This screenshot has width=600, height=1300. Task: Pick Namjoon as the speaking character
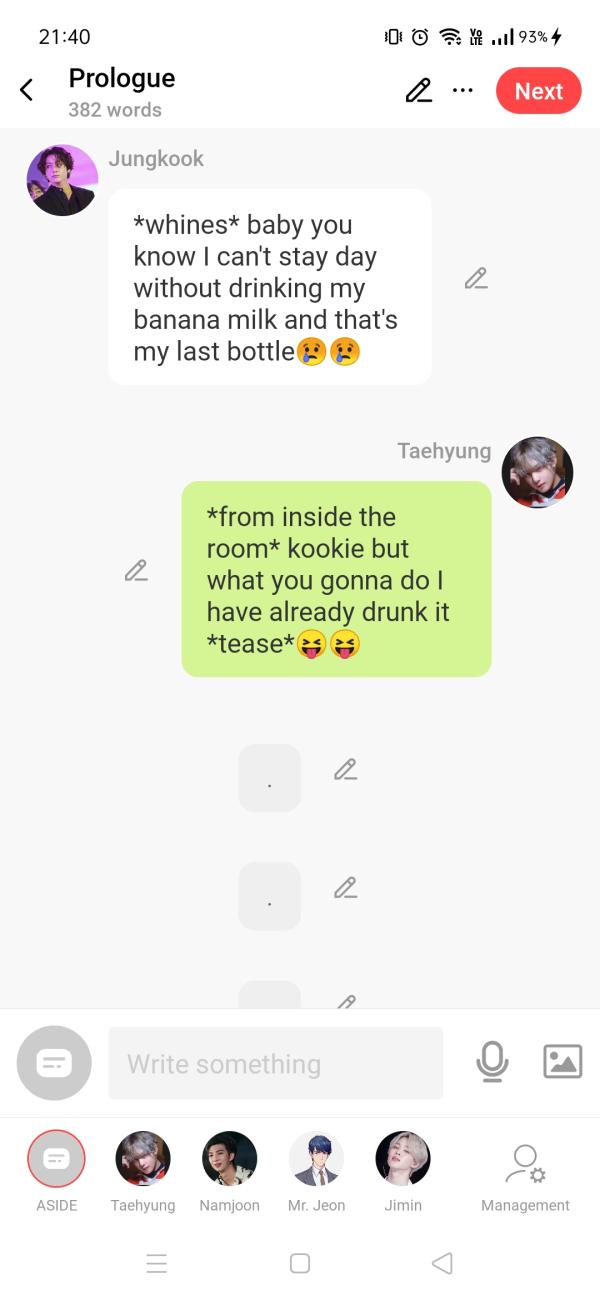[x=229, y=1160]
